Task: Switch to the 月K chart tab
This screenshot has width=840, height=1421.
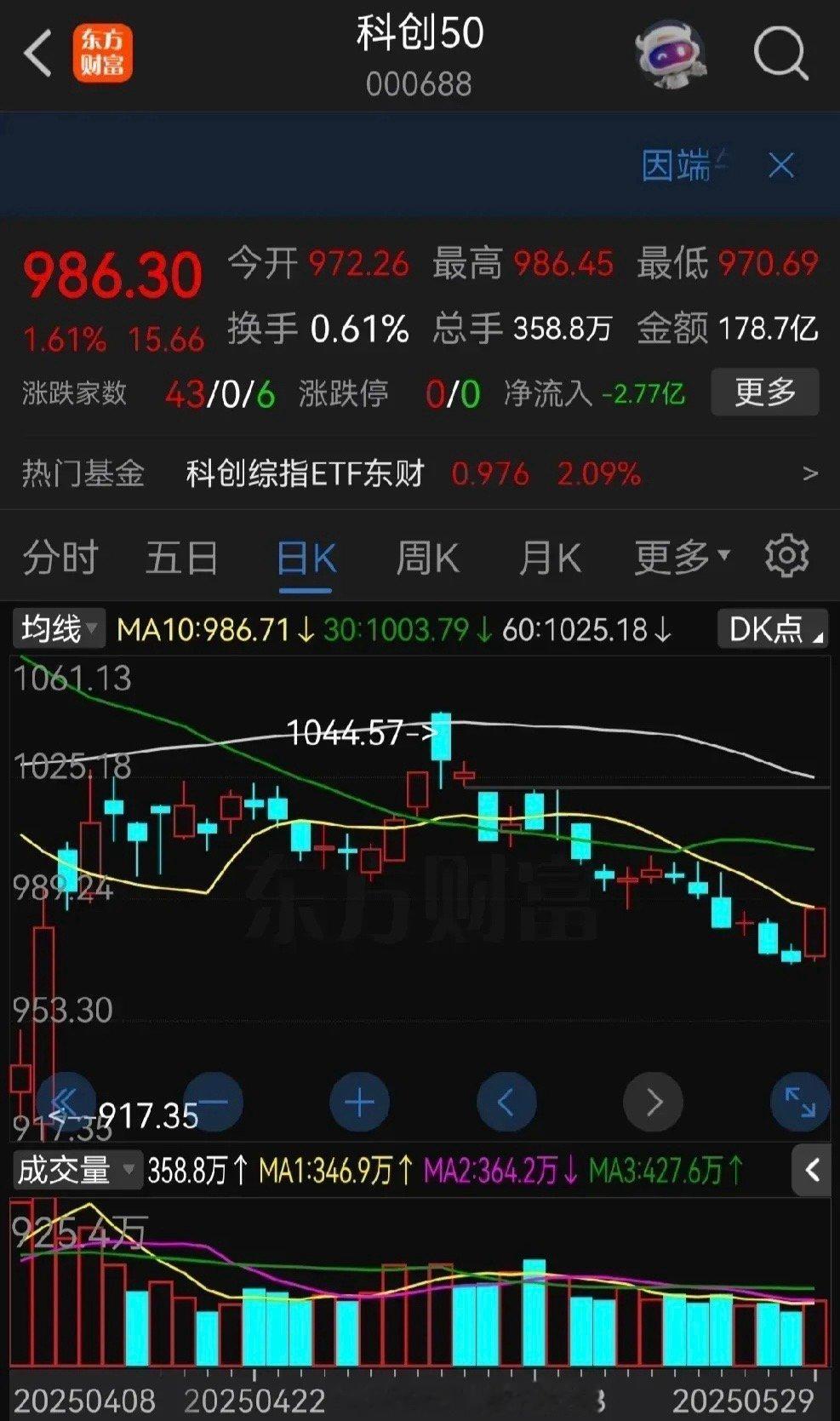Action: (x=550, y=559)
